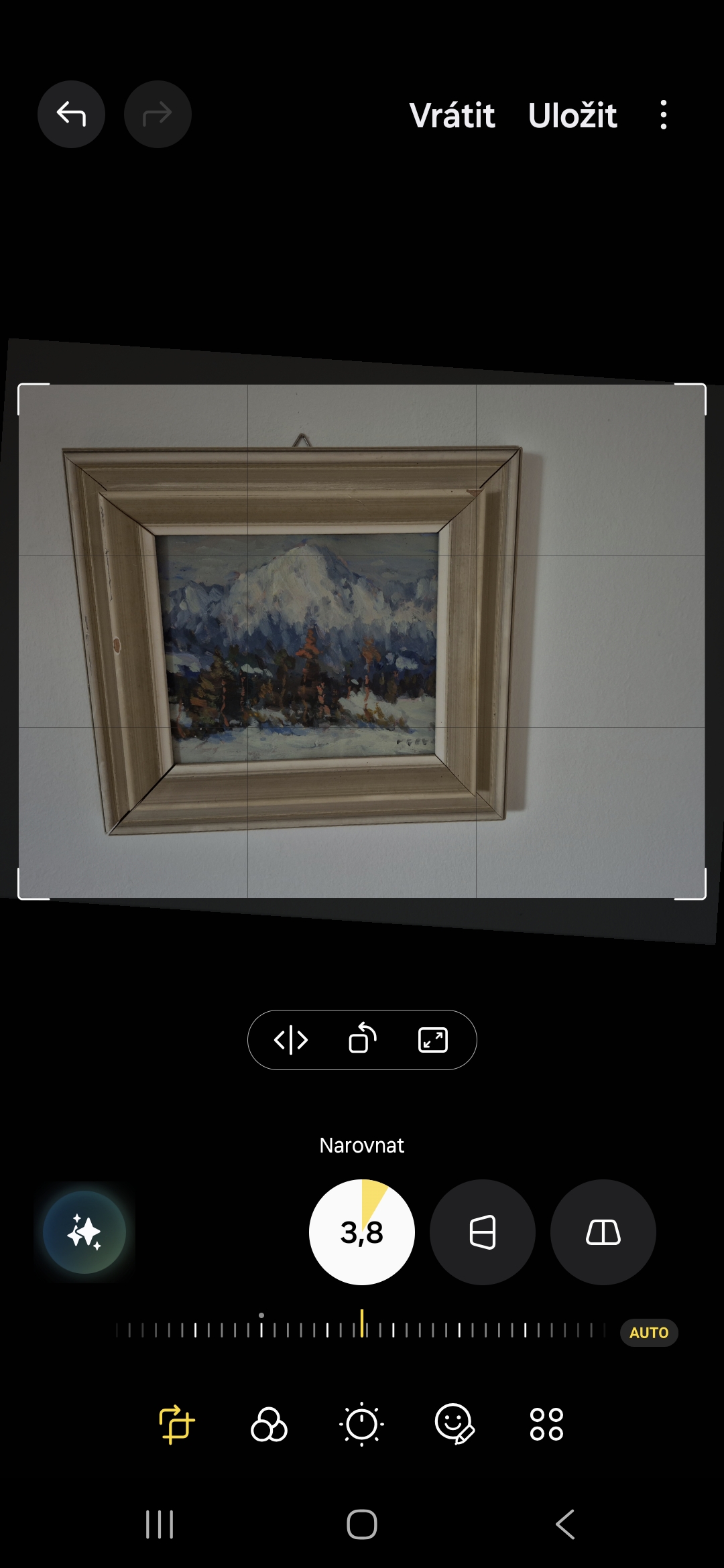Image resolution: width=724 pixels, height=1568 pixels.
Task: Tap the AUTO straighten button
Action: [x=649, y=1332]
